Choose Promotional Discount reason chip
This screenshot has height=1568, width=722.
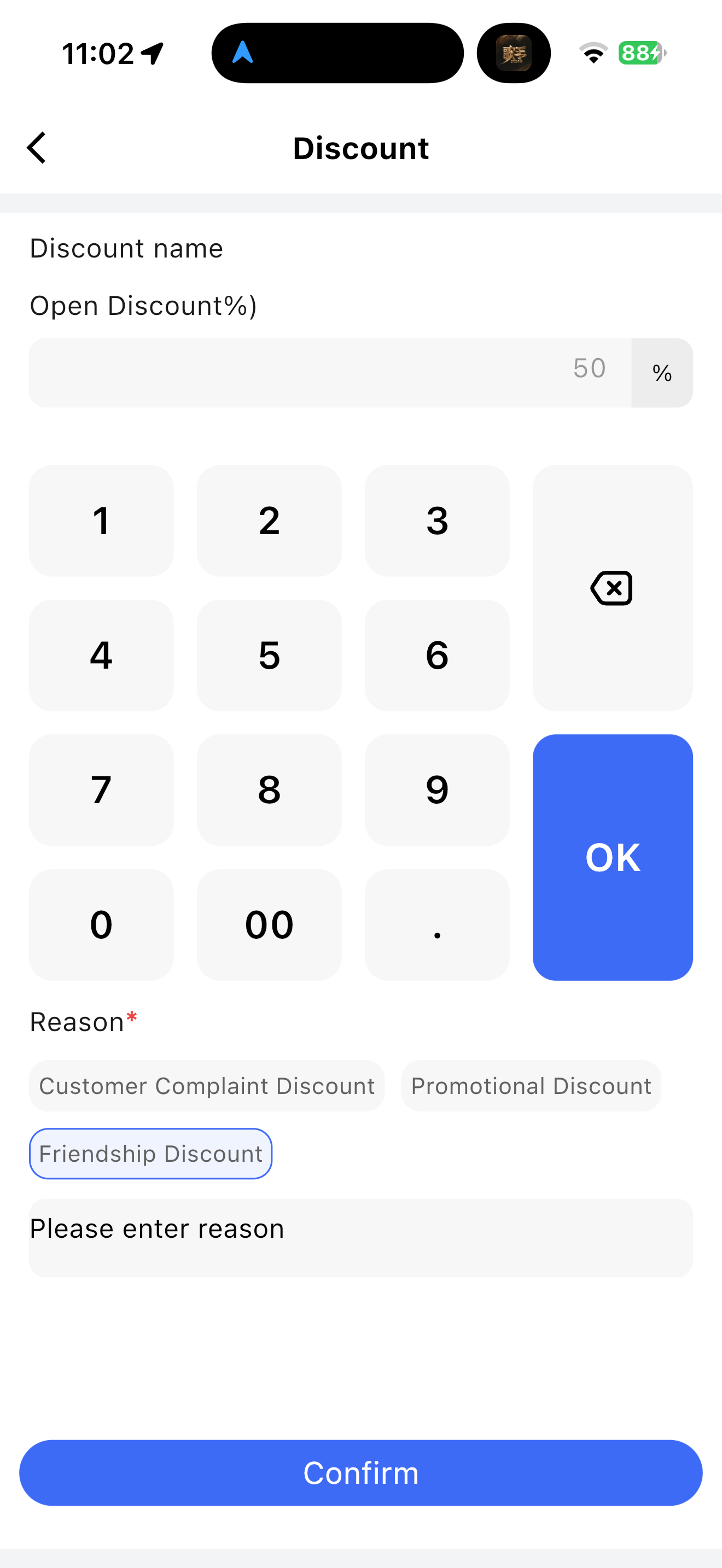coord(531,1086)
